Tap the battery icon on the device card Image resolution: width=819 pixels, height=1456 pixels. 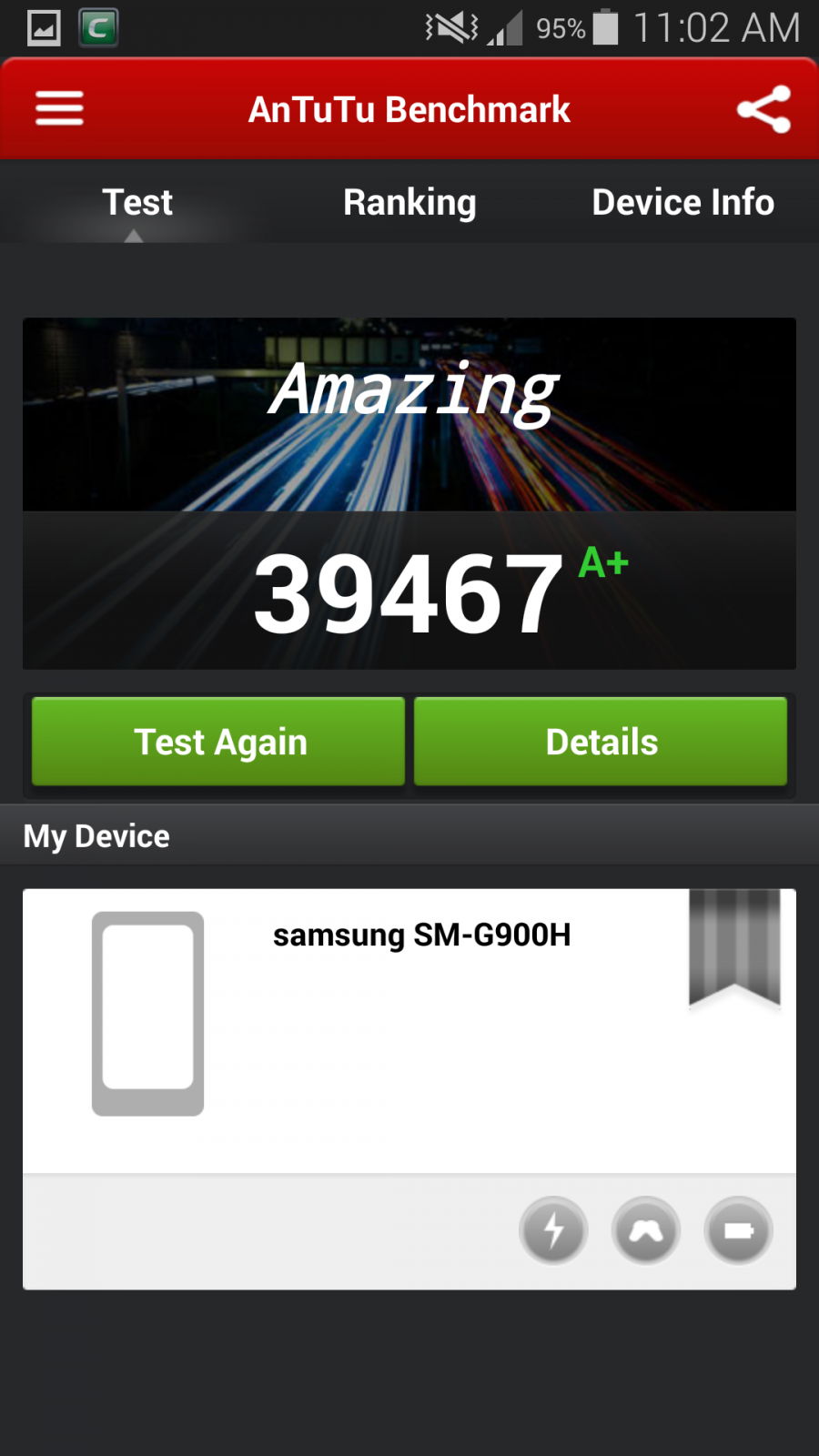738,1231
